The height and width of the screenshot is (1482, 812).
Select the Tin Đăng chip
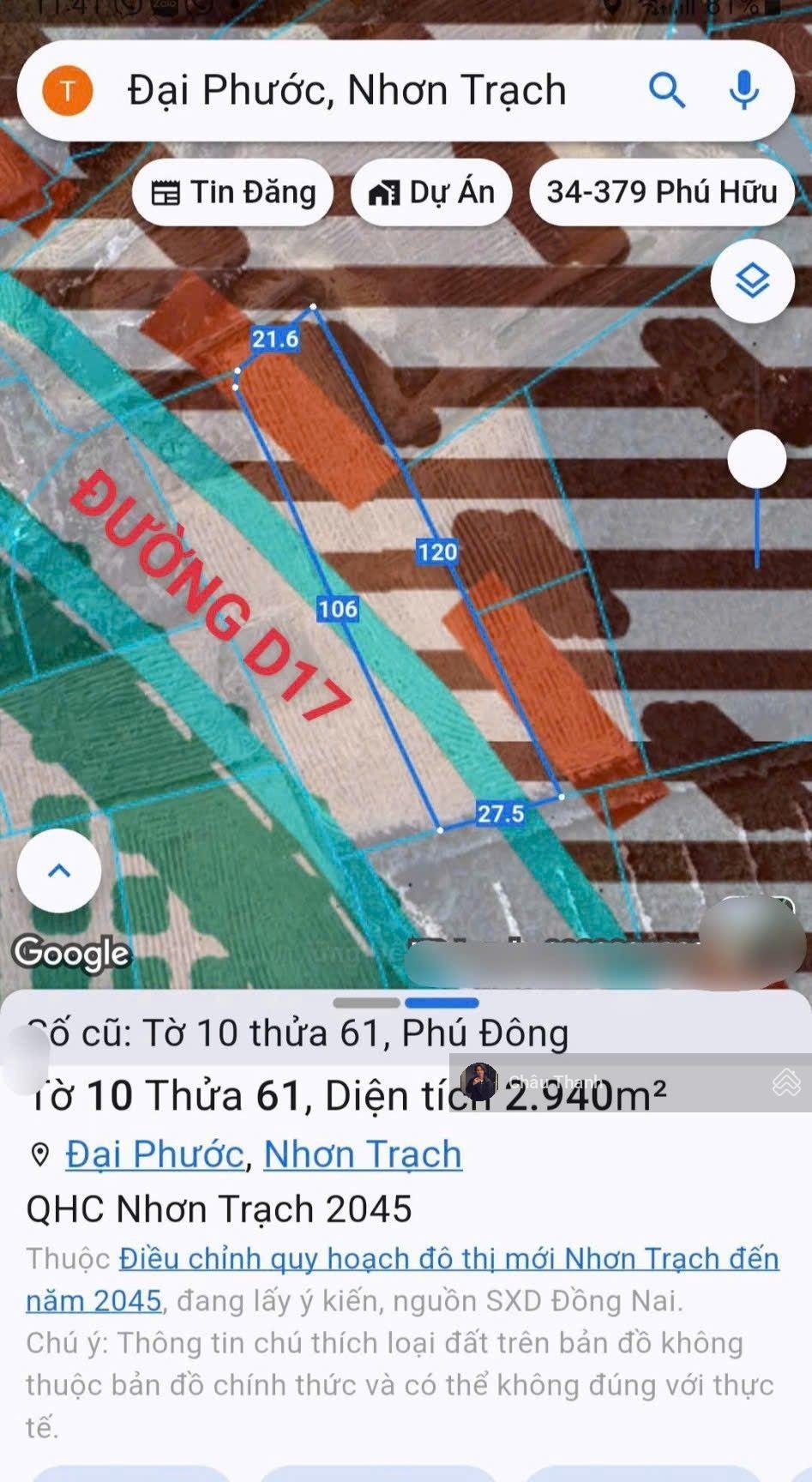coord(233,192)
